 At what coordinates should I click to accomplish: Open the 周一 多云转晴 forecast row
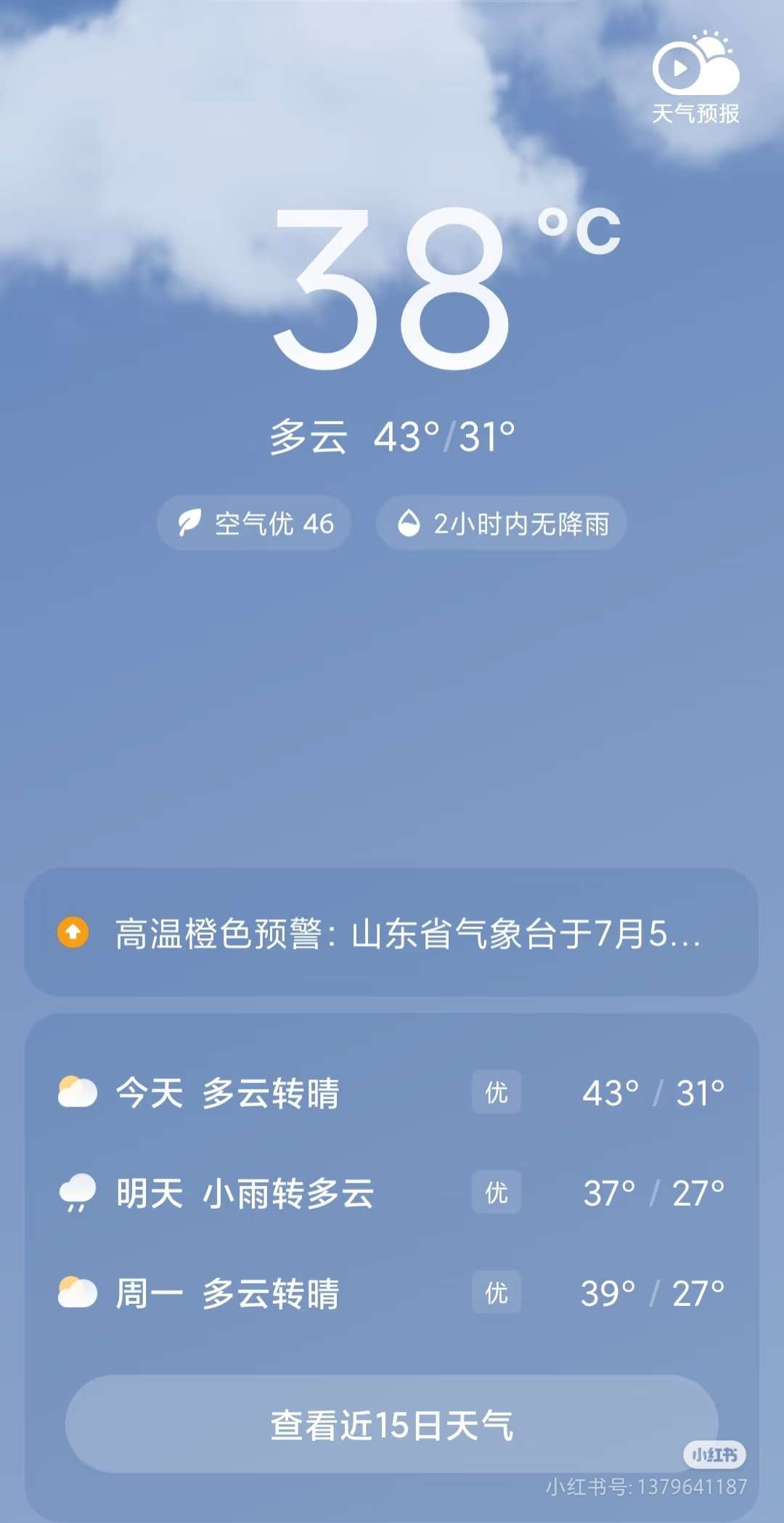[x=391, y=1293]
